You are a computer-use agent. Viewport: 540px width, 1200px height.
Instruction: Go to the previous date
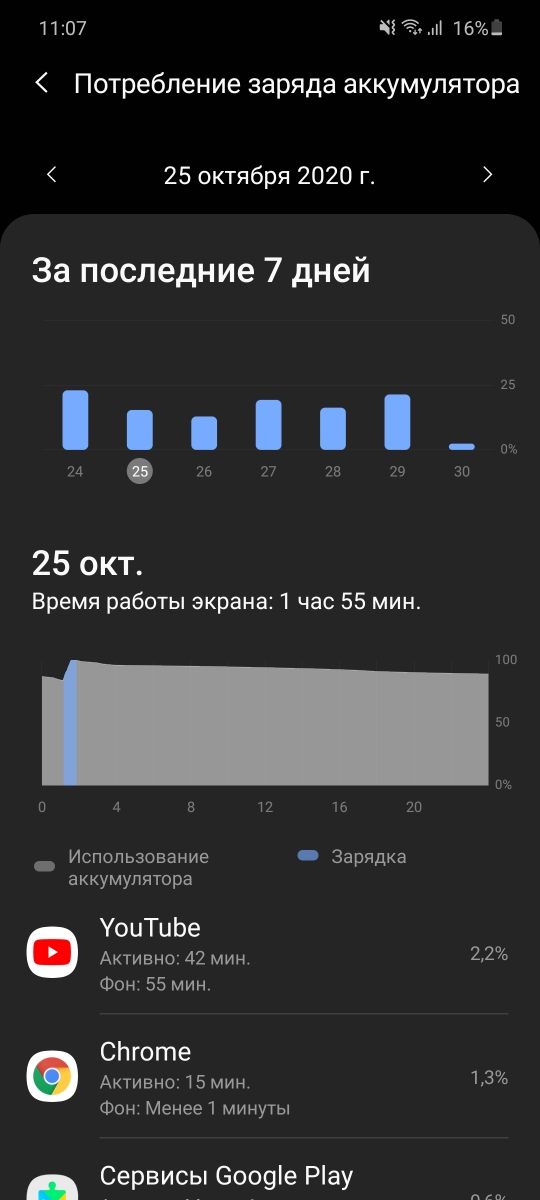52,175
